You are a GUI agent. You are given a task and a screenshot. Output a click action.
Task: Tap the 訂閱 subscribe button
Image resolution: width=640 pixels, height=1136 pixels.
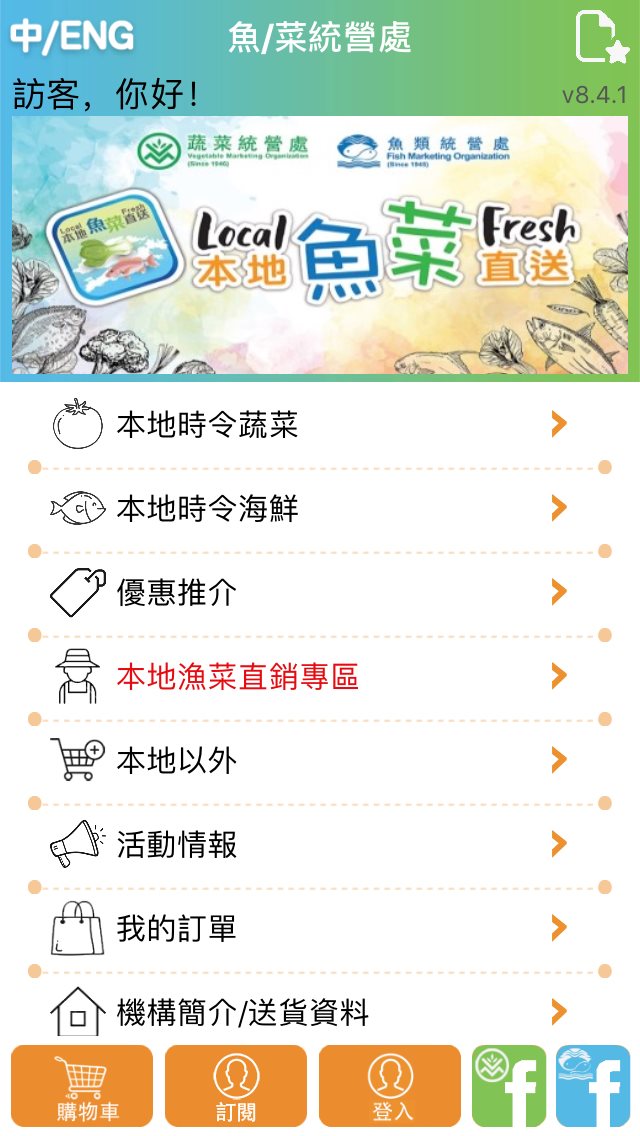(236, 1086)
